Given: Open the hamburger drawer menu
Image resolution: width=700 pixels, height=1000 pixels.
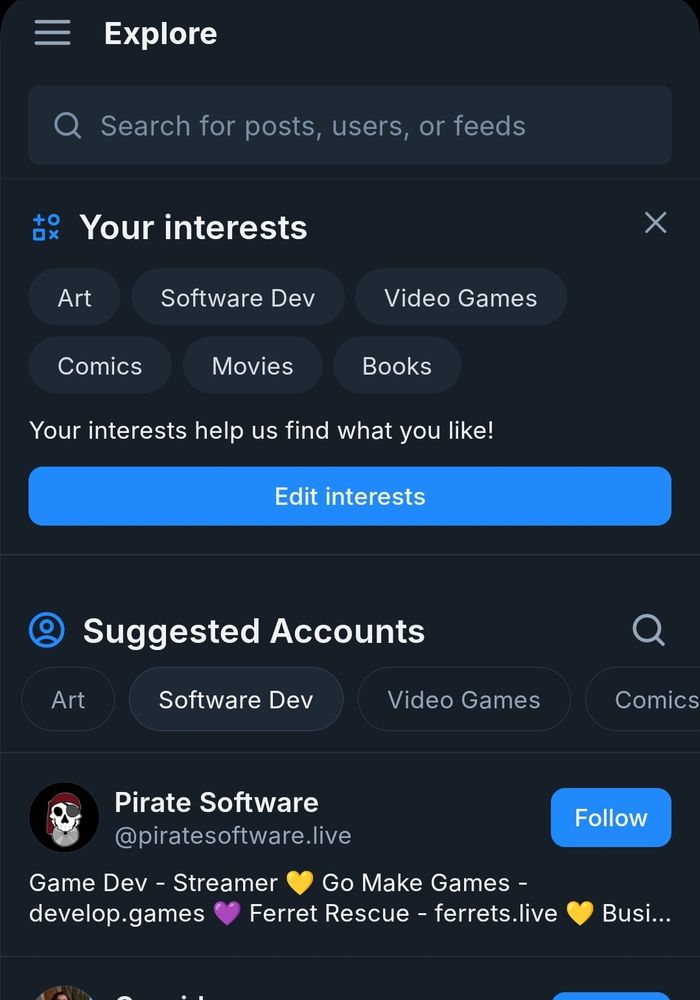Looking at the screenshot, I should (x=52, y=33).
